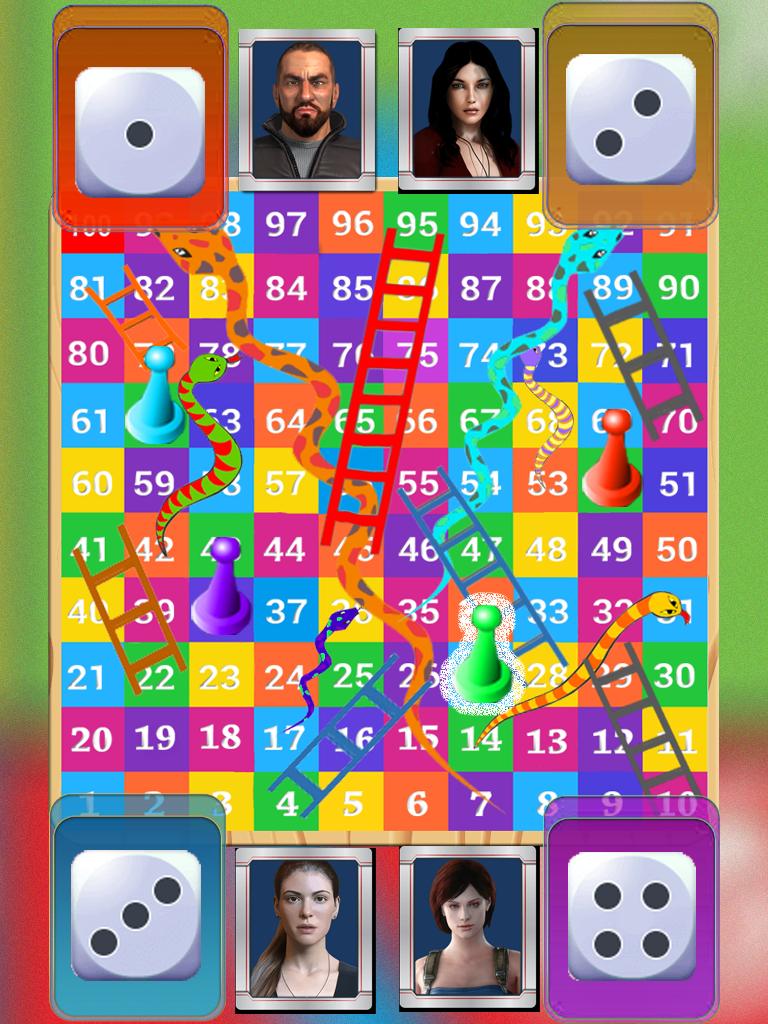Tap the dark-haired woman's avatar at top
Image resolution: width=768 pixels, height=1024 pixels.
point(466,109)
